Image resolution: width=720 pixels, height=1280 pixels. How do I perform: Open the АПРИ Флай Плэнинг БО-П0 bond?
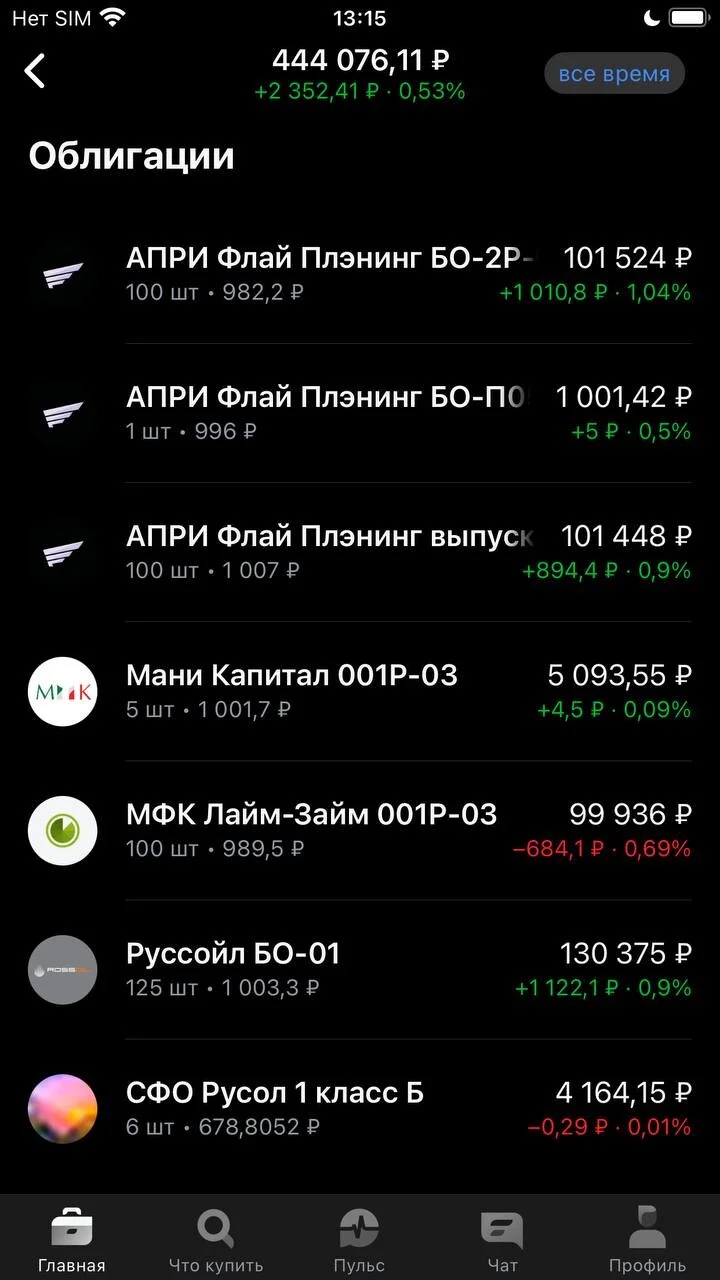(360, 413)
